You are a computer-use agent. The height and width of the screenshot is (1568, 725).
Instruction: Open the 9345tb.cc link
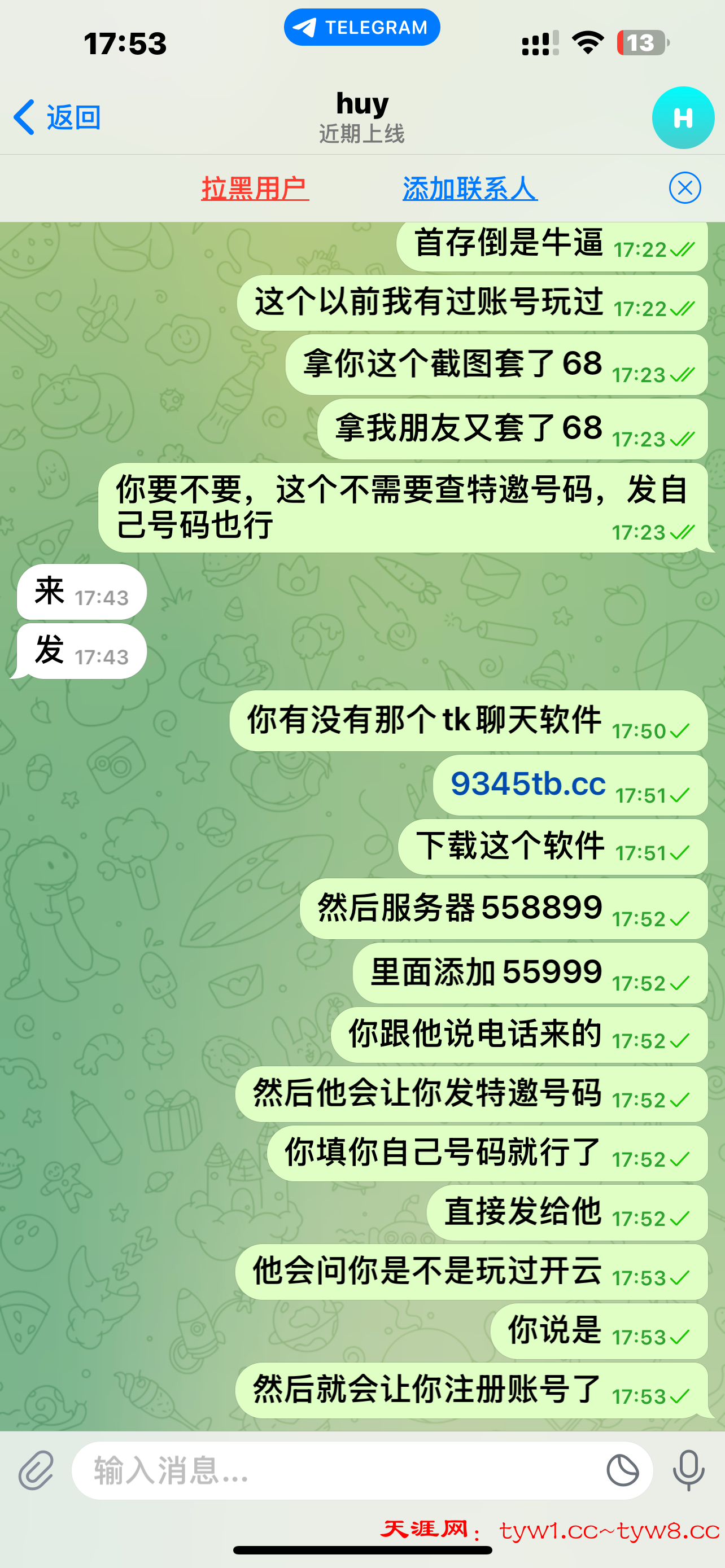point(528,784)
